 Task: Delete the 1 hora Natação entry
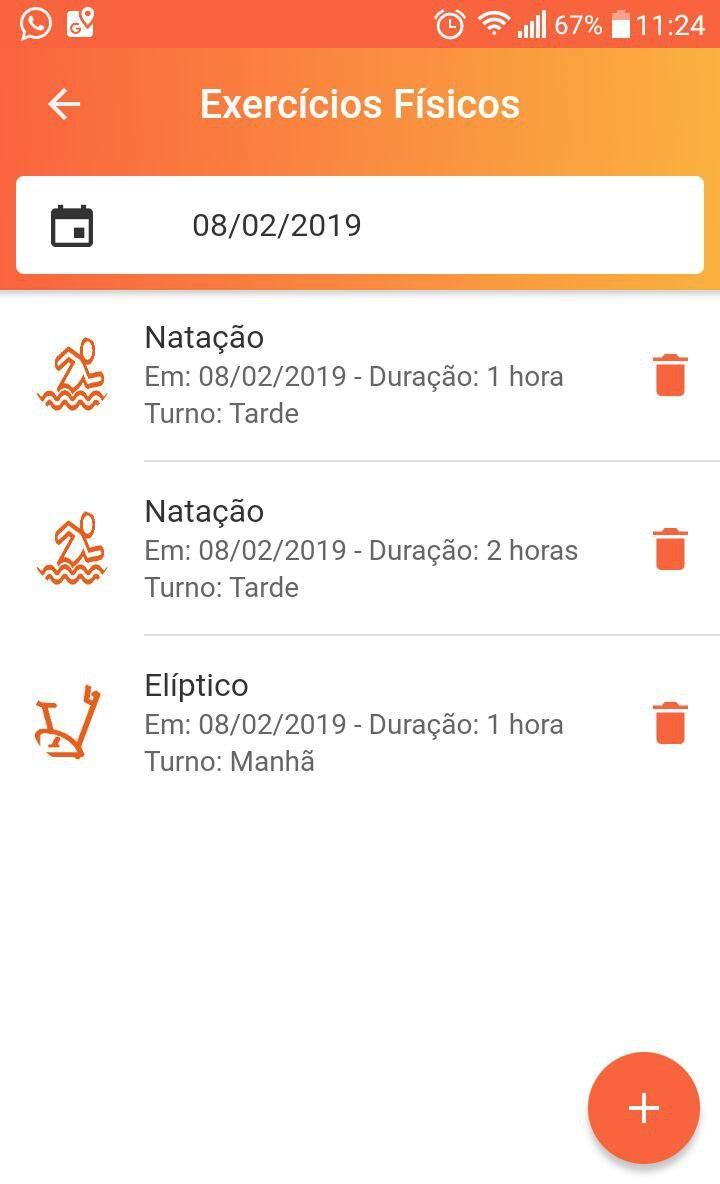pos(670,375)
